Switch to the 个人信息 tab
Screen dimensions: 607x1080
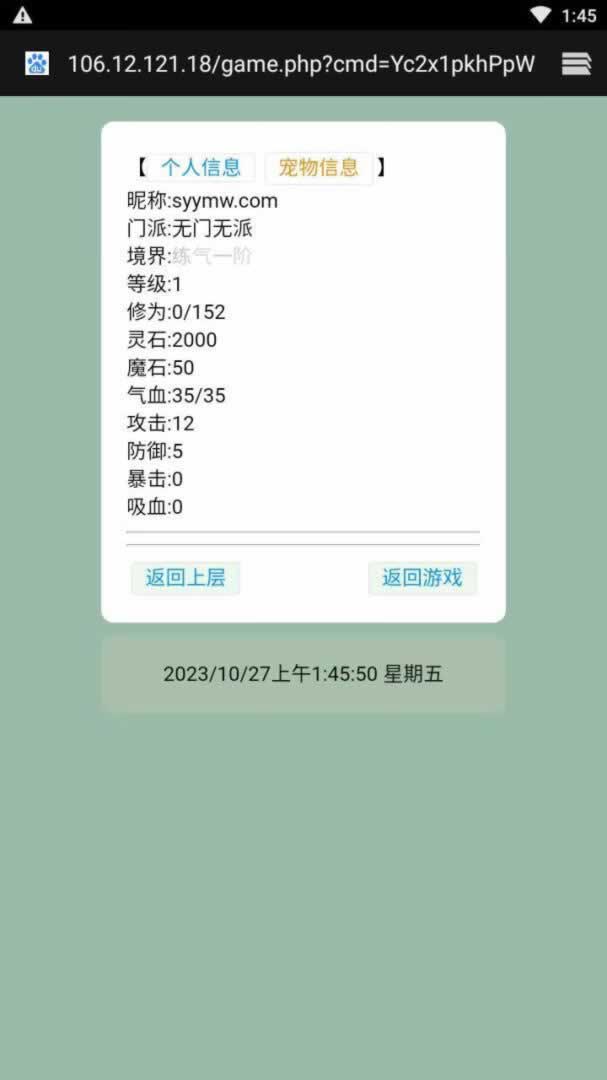click(201, 167)
